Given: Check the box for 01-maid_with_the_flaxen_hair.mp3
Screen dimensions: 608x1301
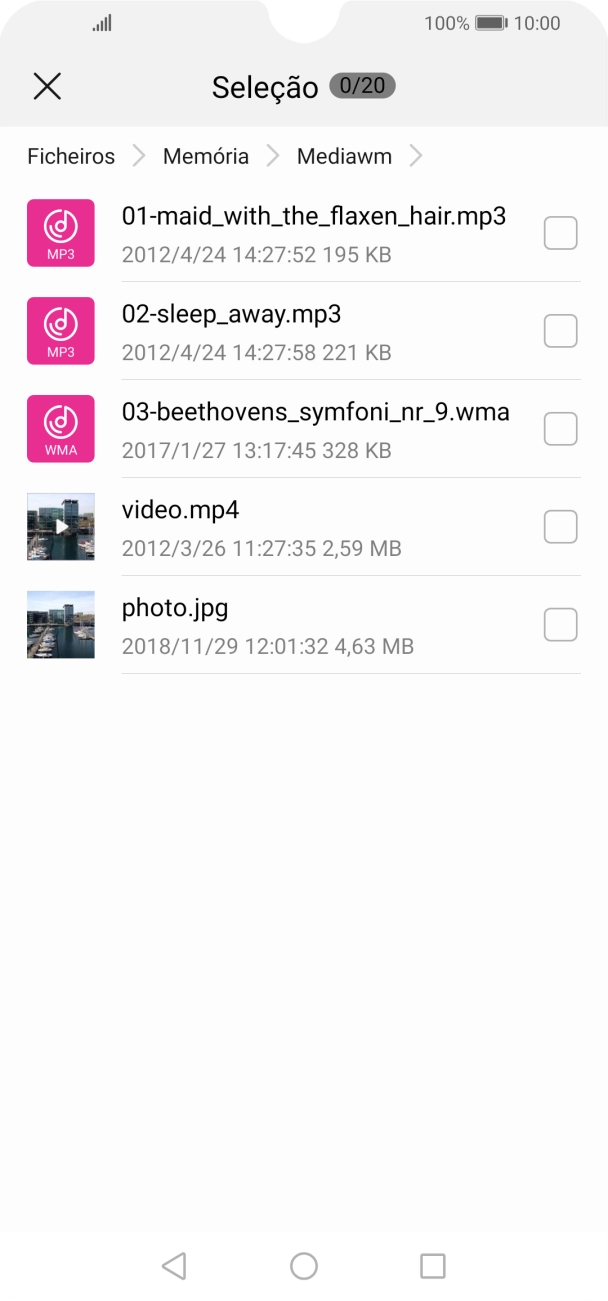Looking at the screenshot, I should 560,233.
